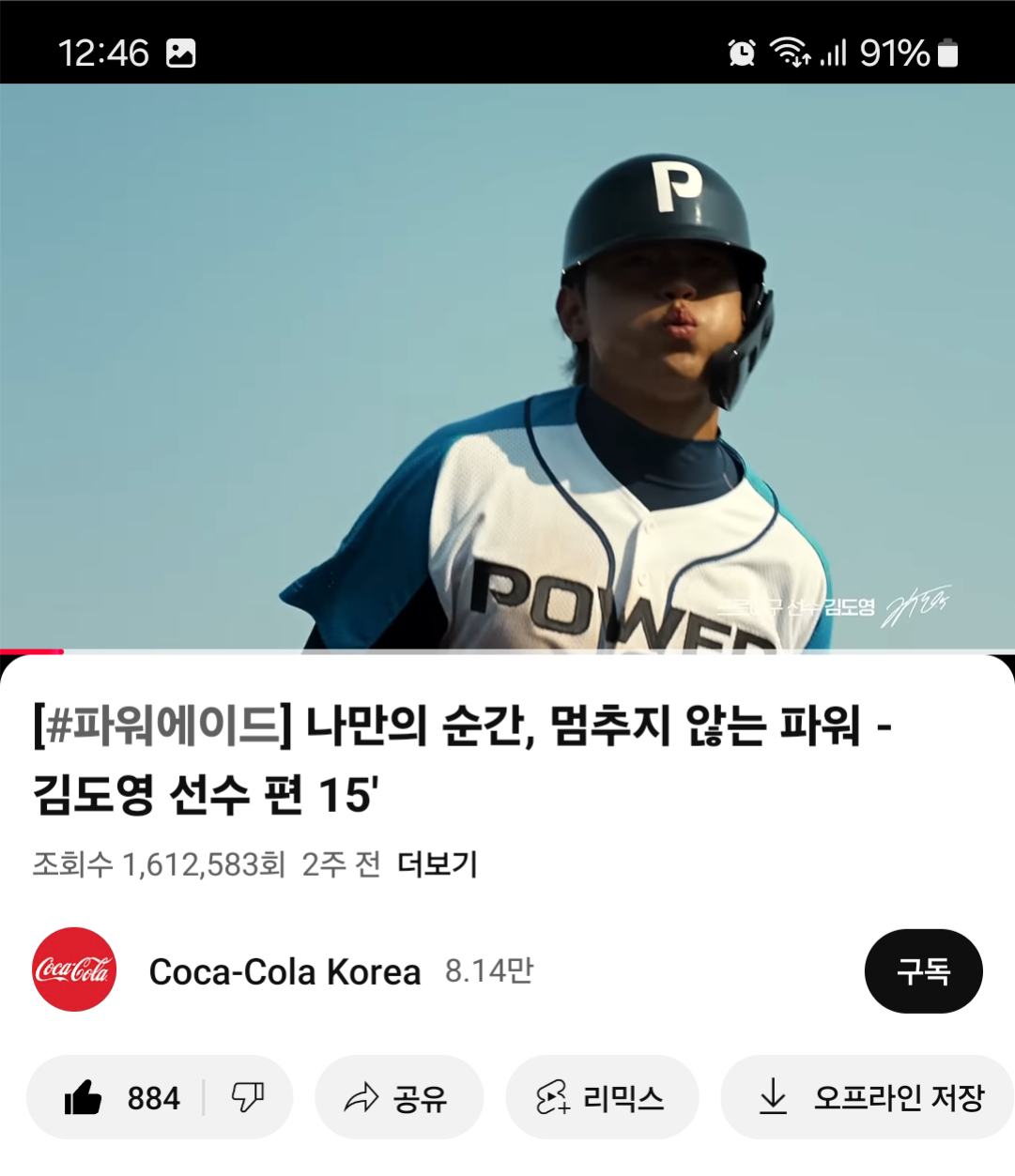The height and width of the screenshot is (1176, 1015).
Task: Subscribe with the 구독 button
Action: [x=923, y=970]
